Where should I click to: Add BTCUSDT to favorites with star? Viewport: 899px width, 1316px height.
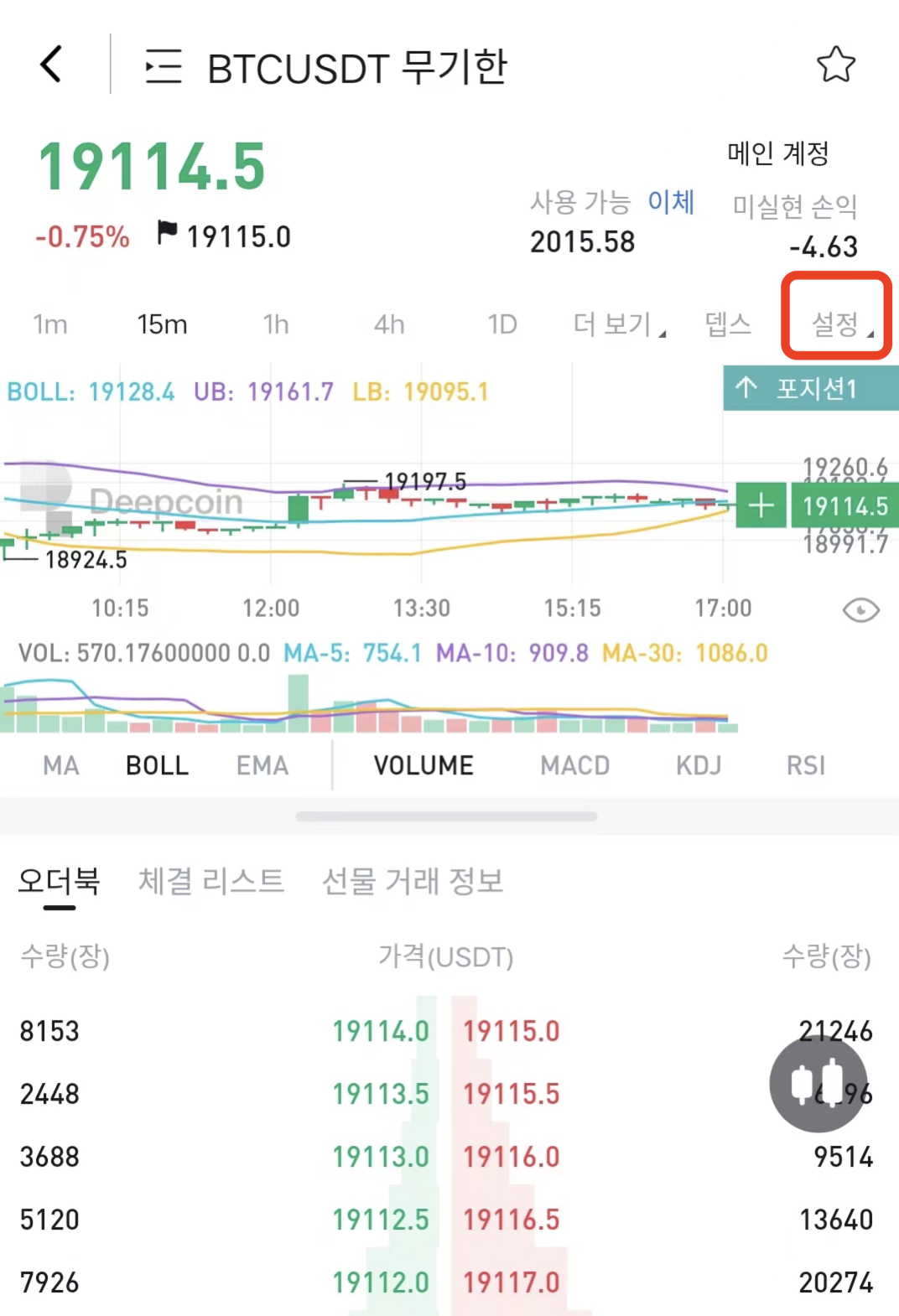click(x=835, y=65)
